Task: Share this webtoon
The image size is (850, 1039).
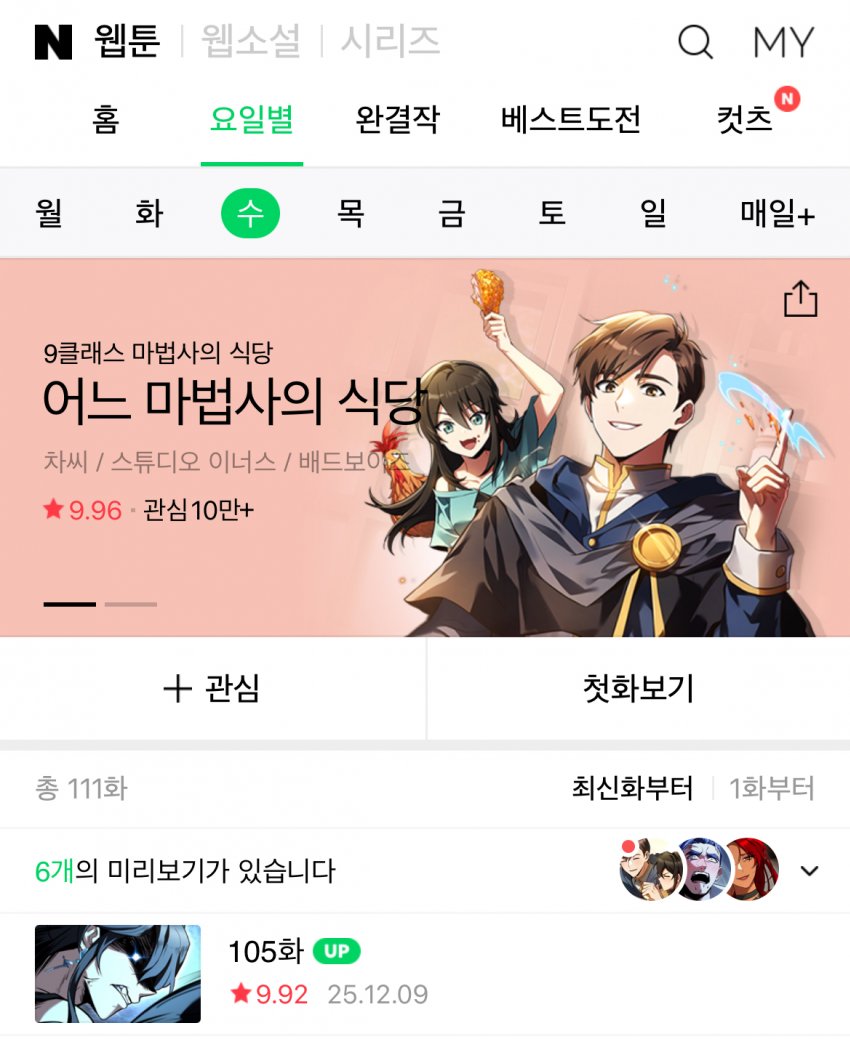Action: (x=800, y=299)
